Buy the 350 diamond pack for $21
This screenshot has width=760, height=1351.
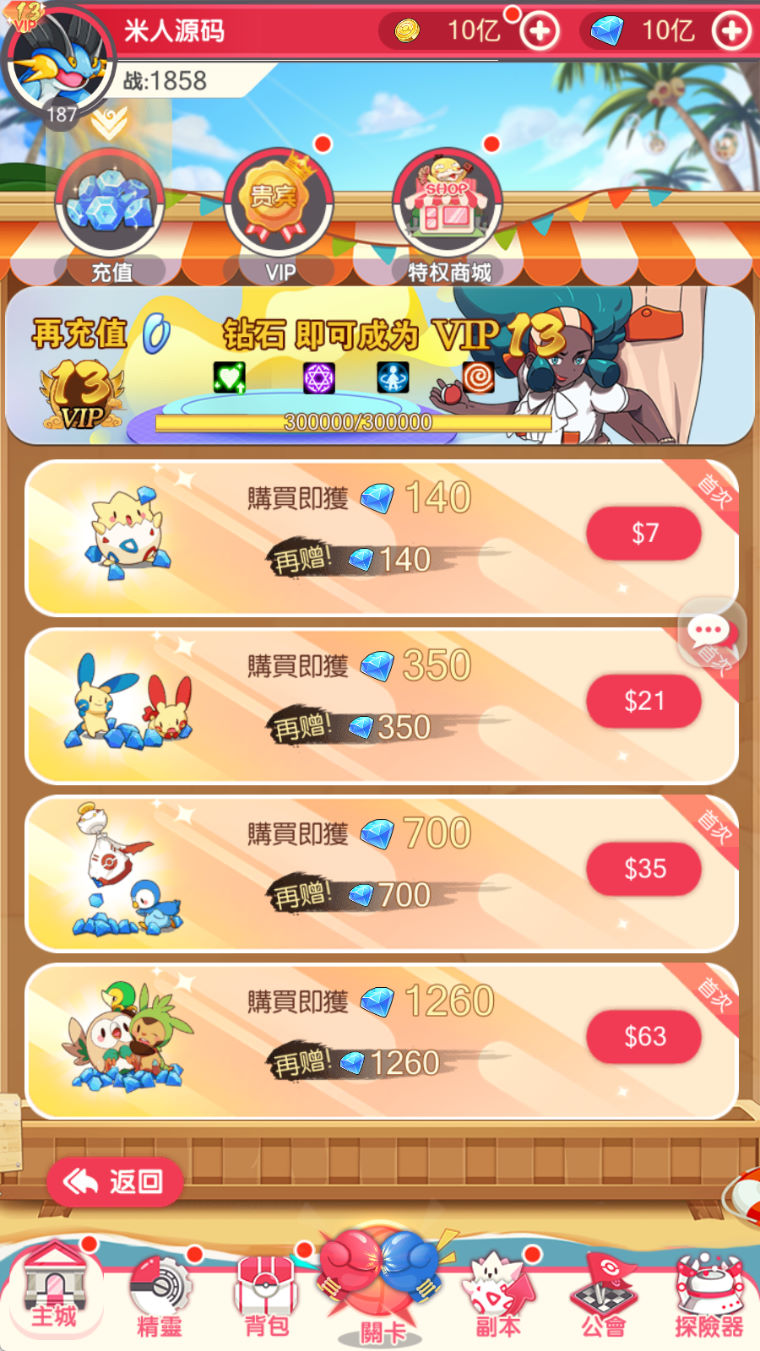click(644, 701)
